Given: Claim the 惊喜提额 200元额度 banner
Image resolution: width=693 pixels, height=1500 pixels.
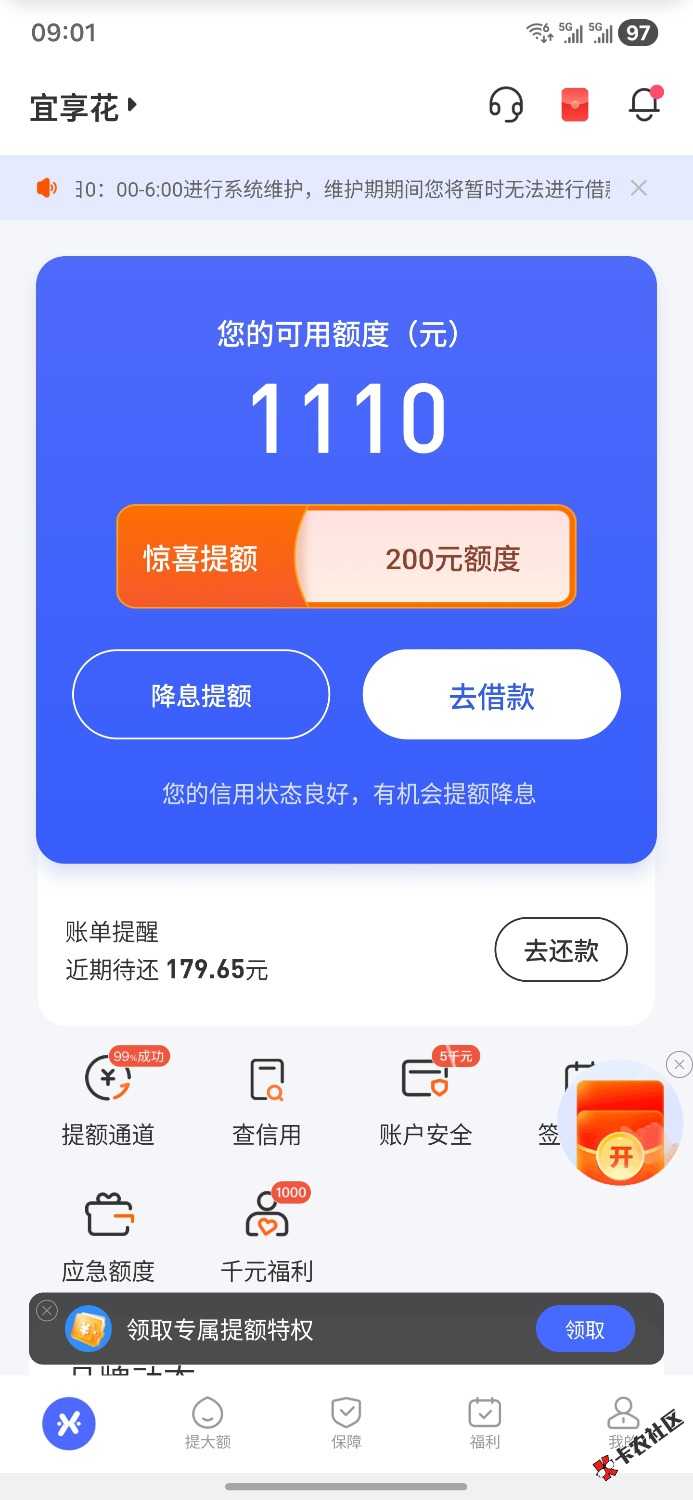Looking at the screenshot, I should tap(346, 557).
